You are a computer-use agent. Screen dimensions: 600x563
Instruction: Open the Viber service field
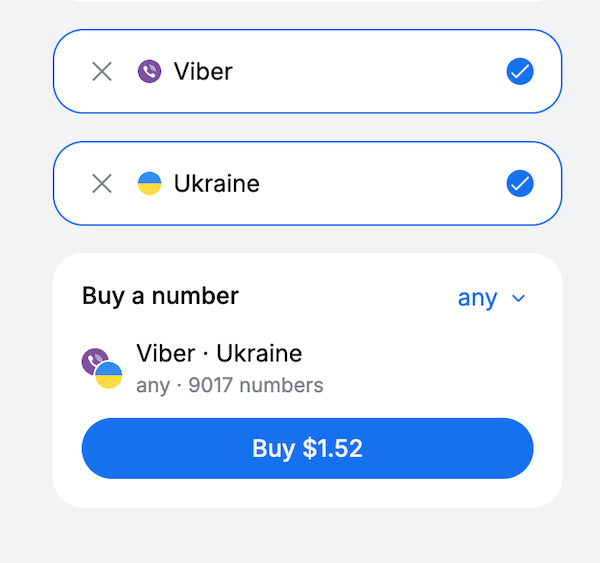[x=307, y=72]
